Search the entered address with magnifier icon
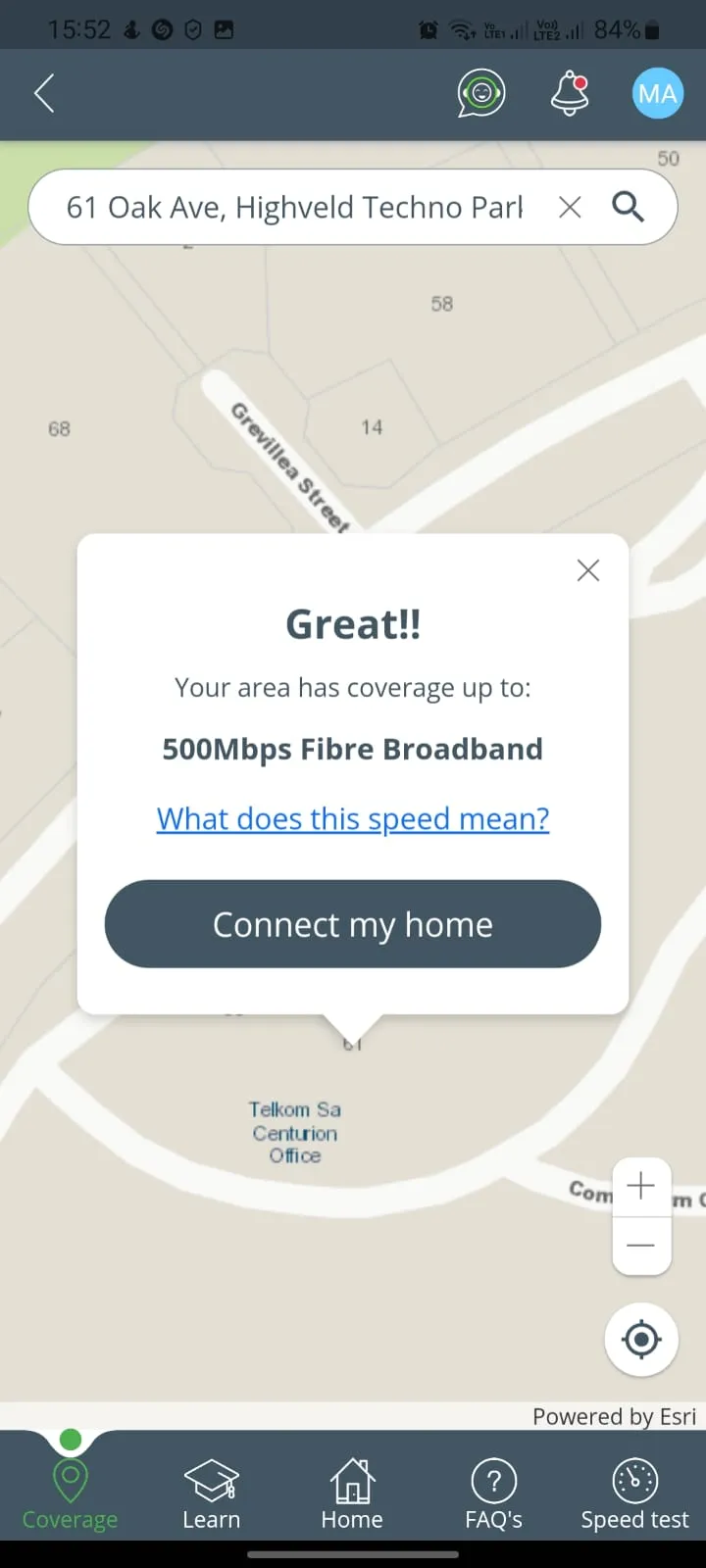This screenshot has height=1568, width=706. pos(629,208)
